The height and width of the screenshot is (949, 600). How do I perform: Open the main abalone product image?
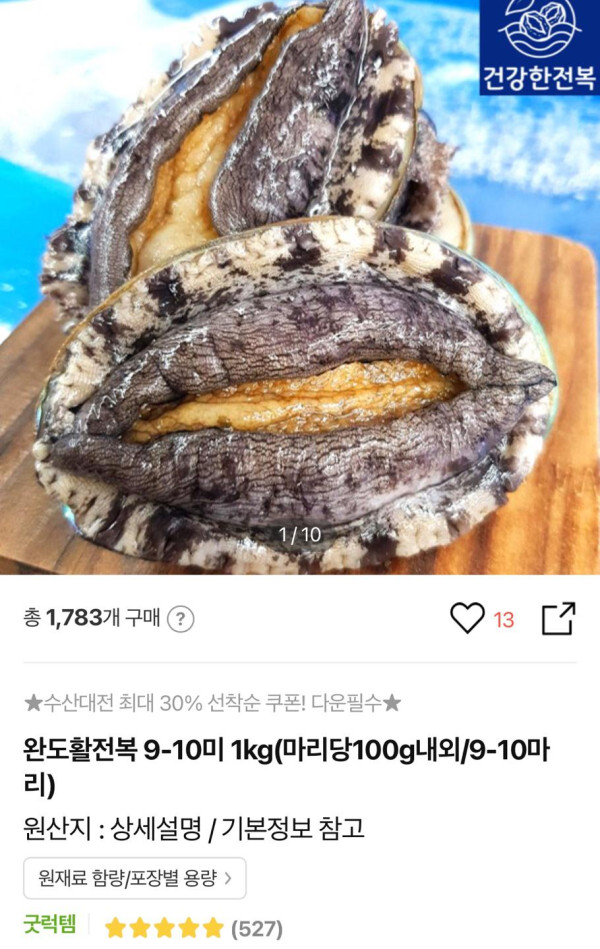coord(300,290)
